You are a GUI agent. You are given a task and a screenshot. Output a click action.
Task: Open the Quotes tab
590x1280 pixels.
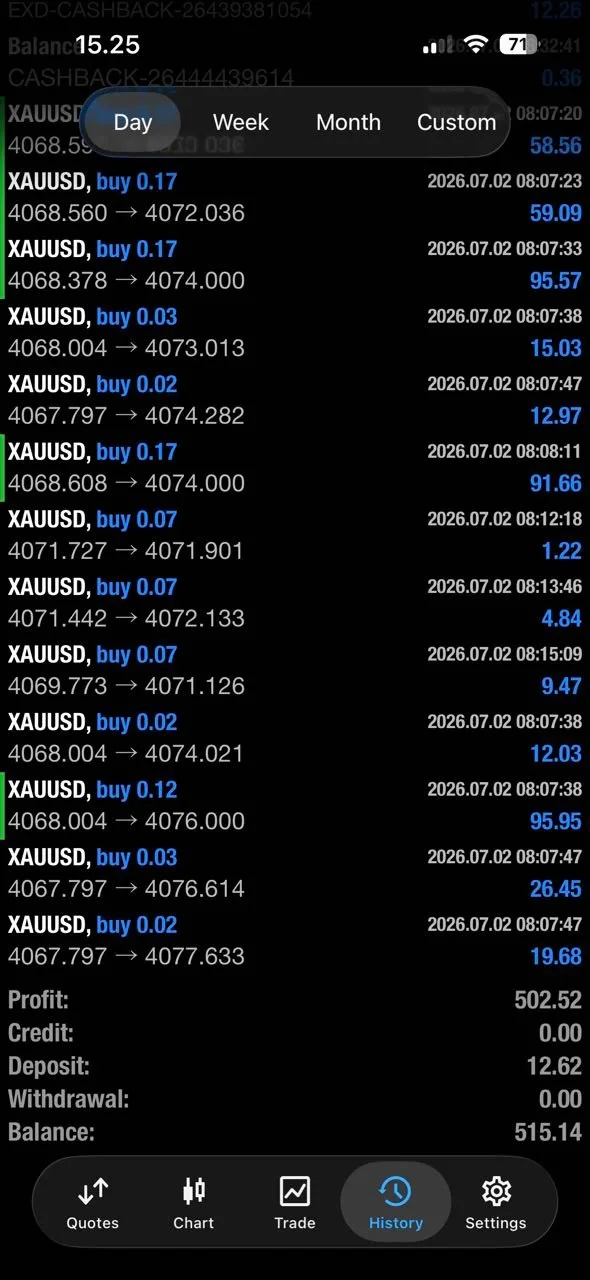[x=93, y=1203]
